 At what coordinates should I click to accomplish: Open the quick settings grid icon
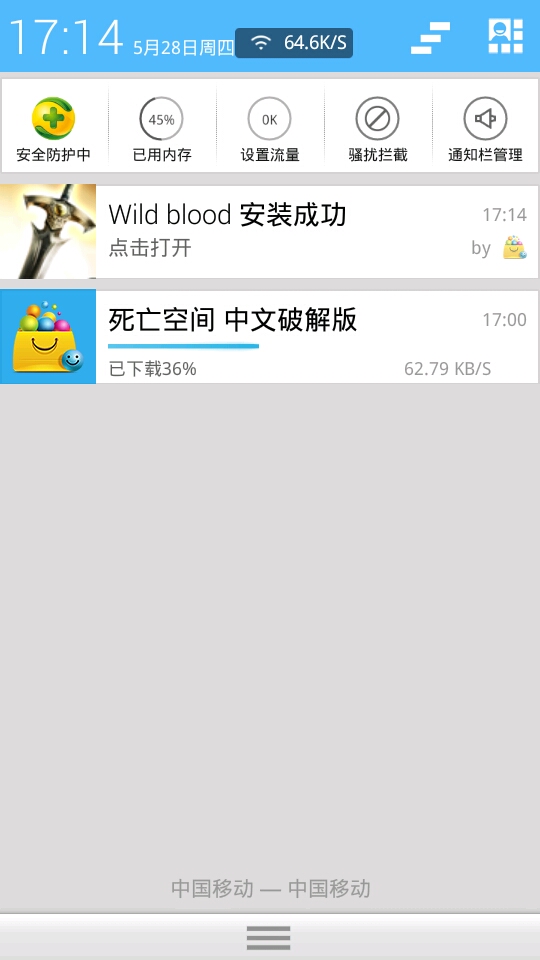tap(506, 36)
